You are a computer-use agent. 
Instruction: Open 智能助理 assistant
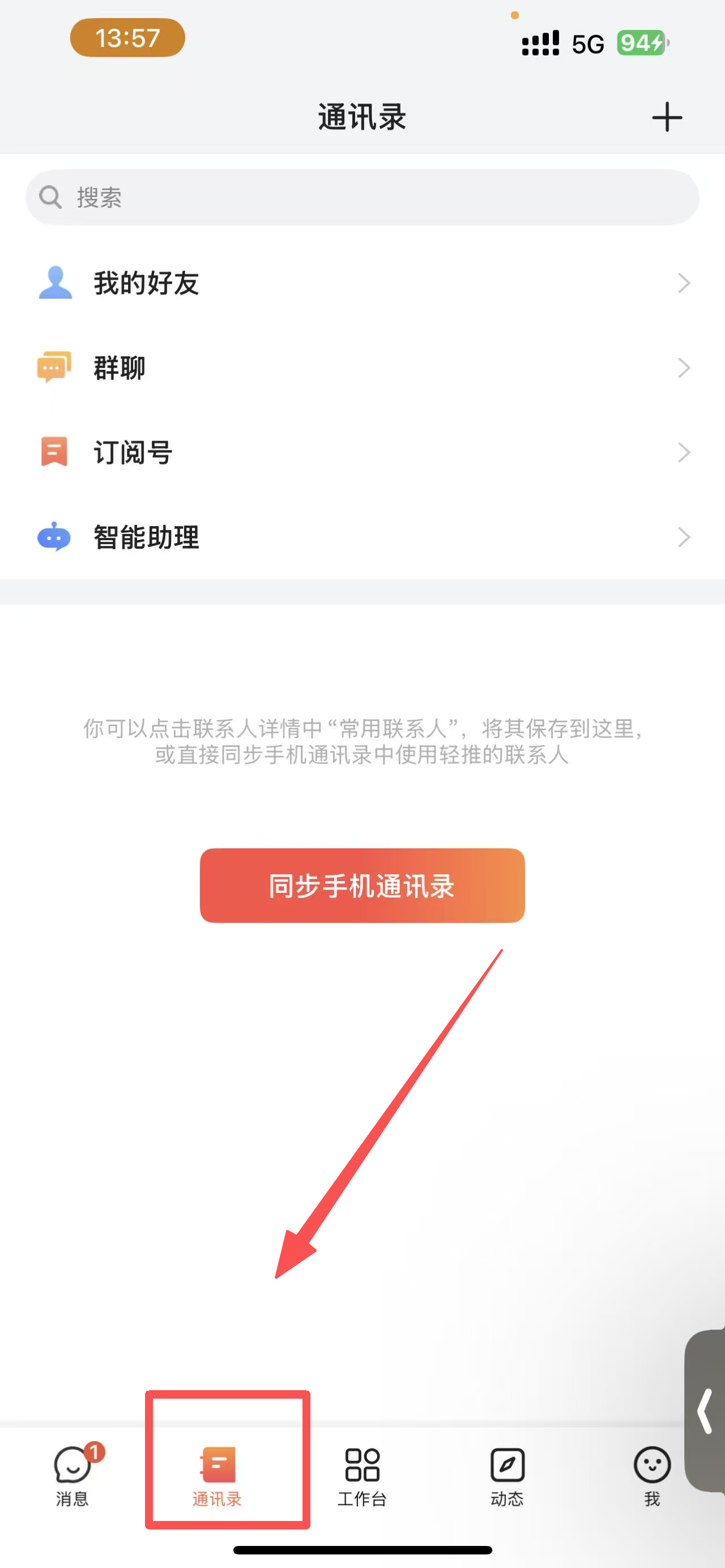point(362,537)
